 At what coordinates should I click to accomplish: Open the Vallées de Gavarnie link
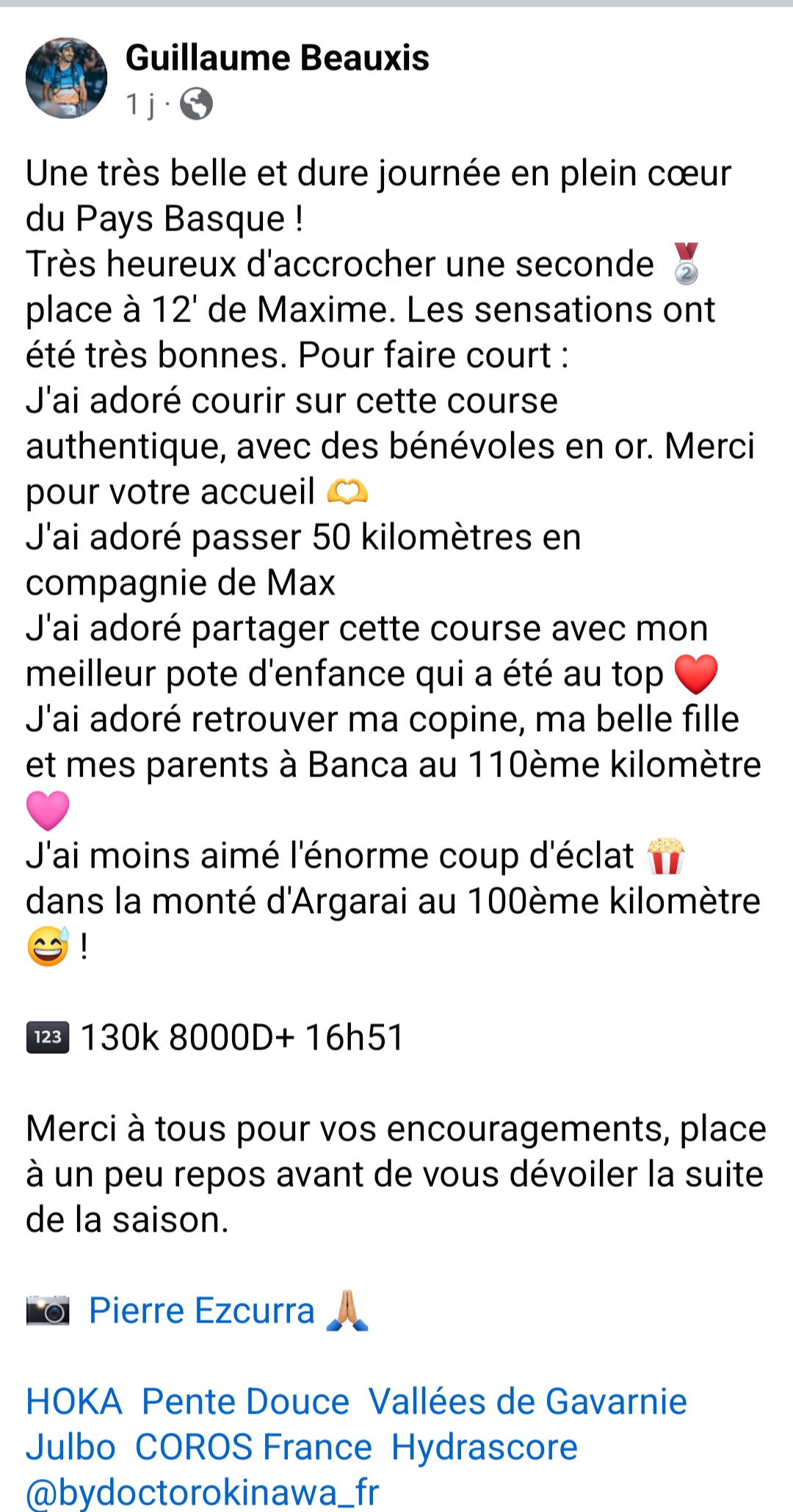(x=528, y=1402)
